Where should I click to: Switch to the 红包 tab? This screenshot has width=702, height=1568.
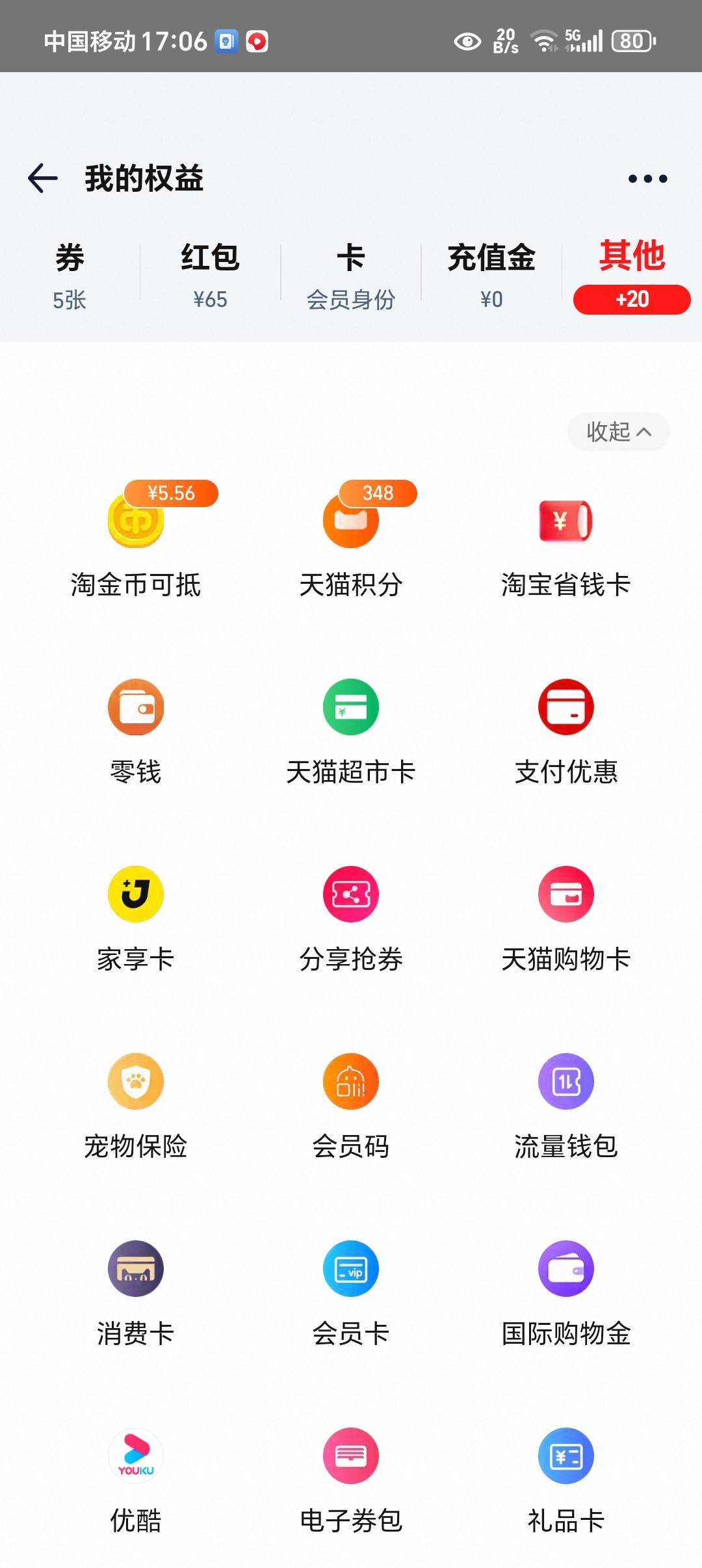(x=210, y=276)
